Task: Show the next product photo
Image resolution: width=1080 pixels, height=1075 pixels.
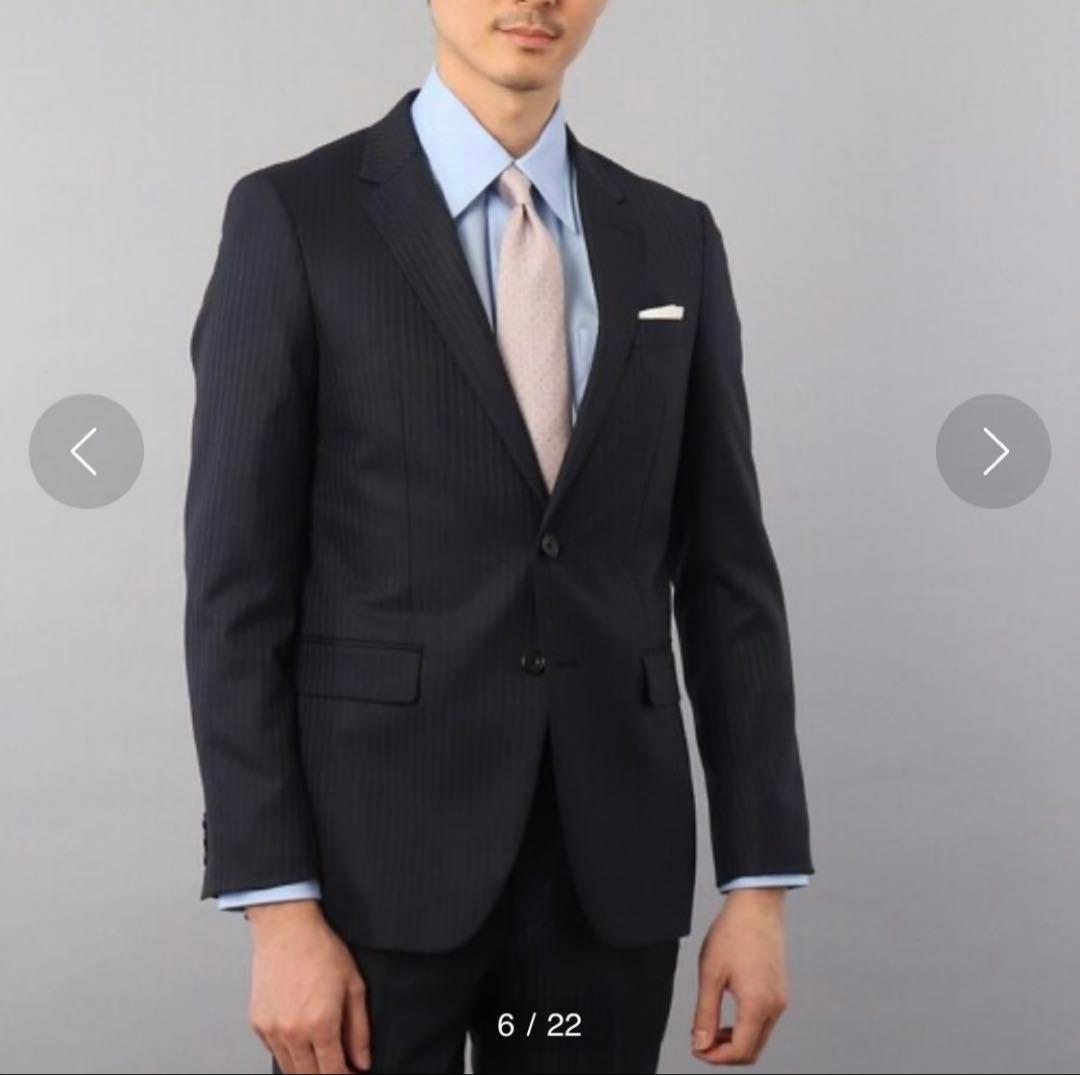Action: [993, 451]
